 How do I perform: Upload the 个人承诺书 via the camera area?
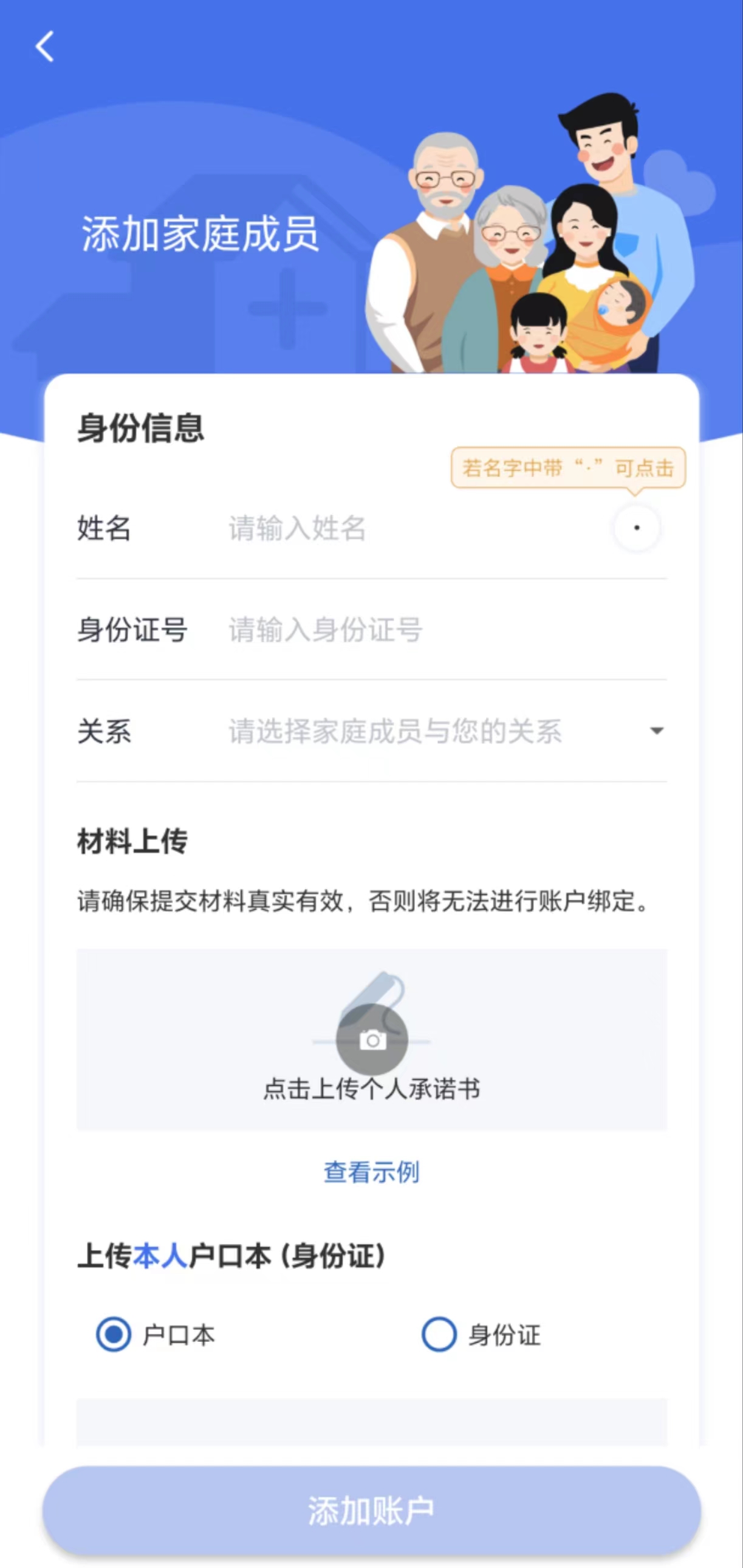pyautogui.click(x=372, y=1040)
